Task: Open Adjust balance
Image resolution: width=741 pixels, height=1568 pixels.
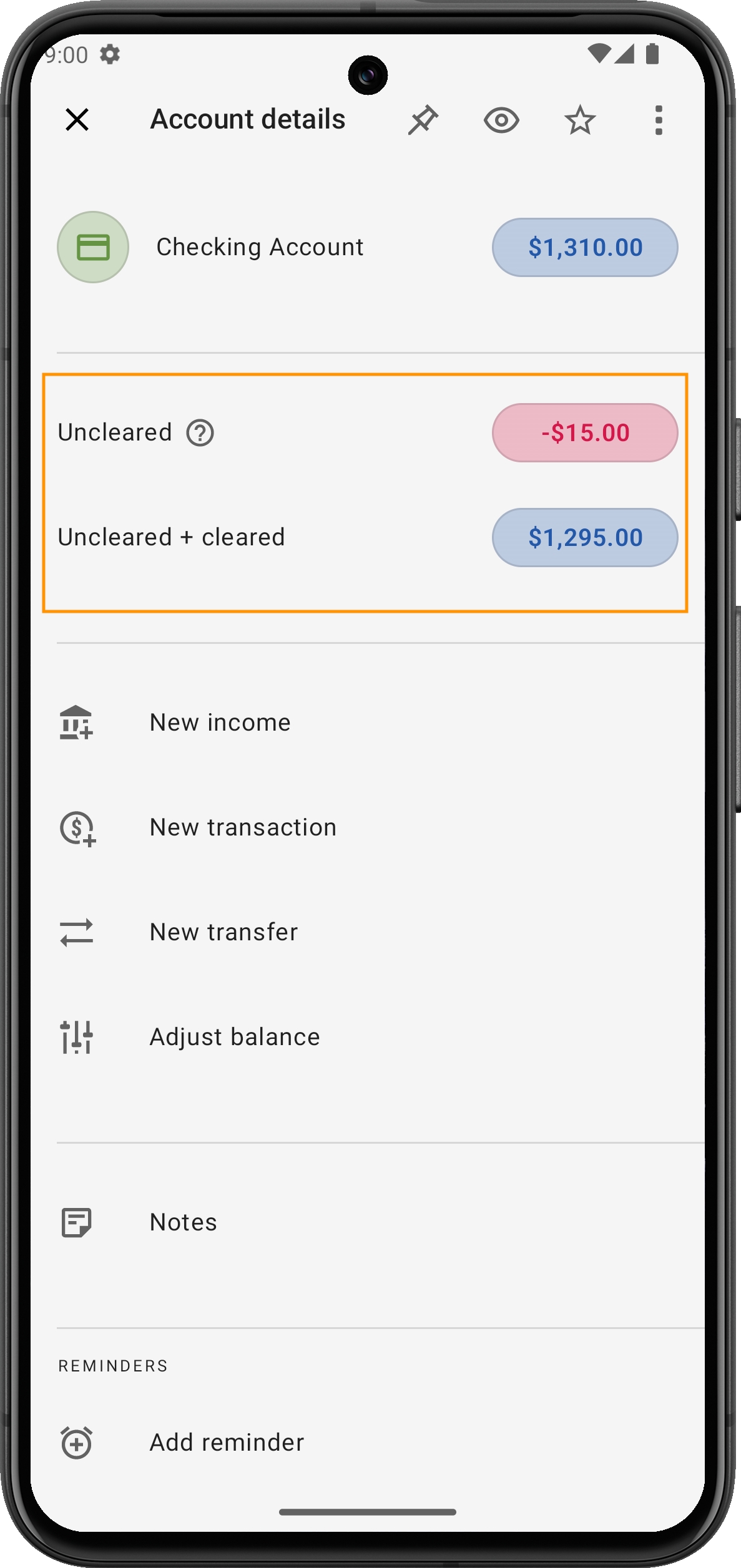Action: 235,1037
